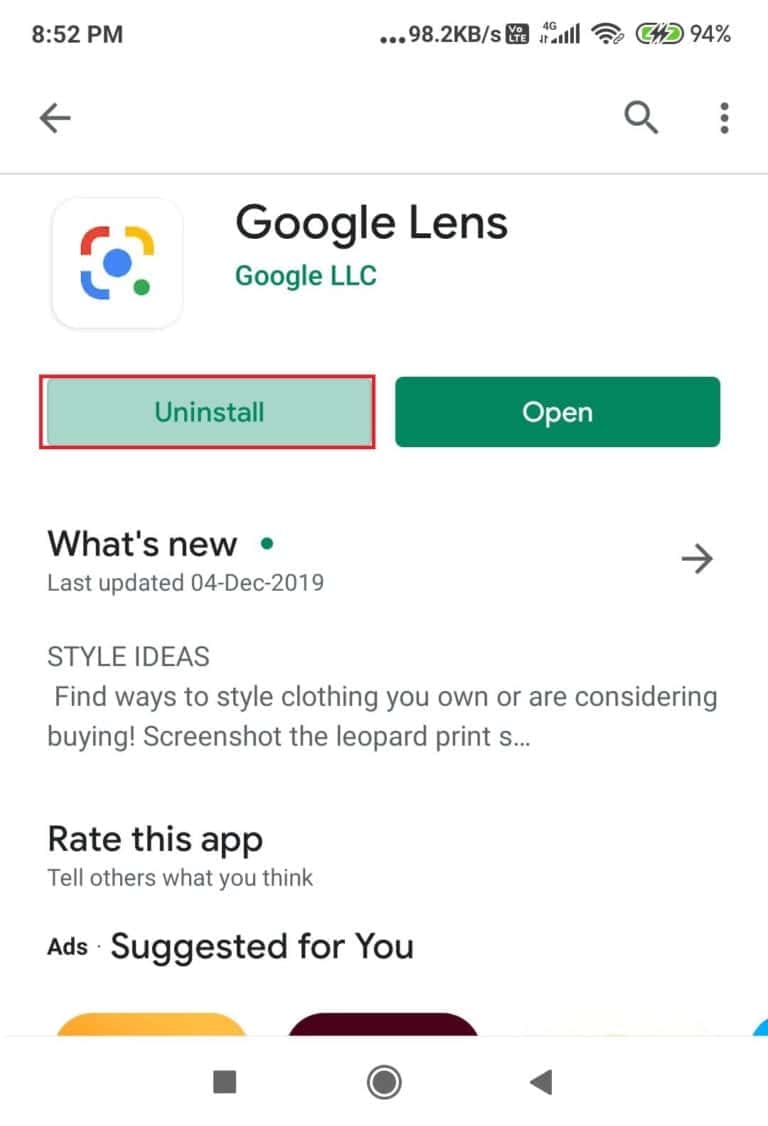Open the three-dot overflow menu

tap(723, 117)
